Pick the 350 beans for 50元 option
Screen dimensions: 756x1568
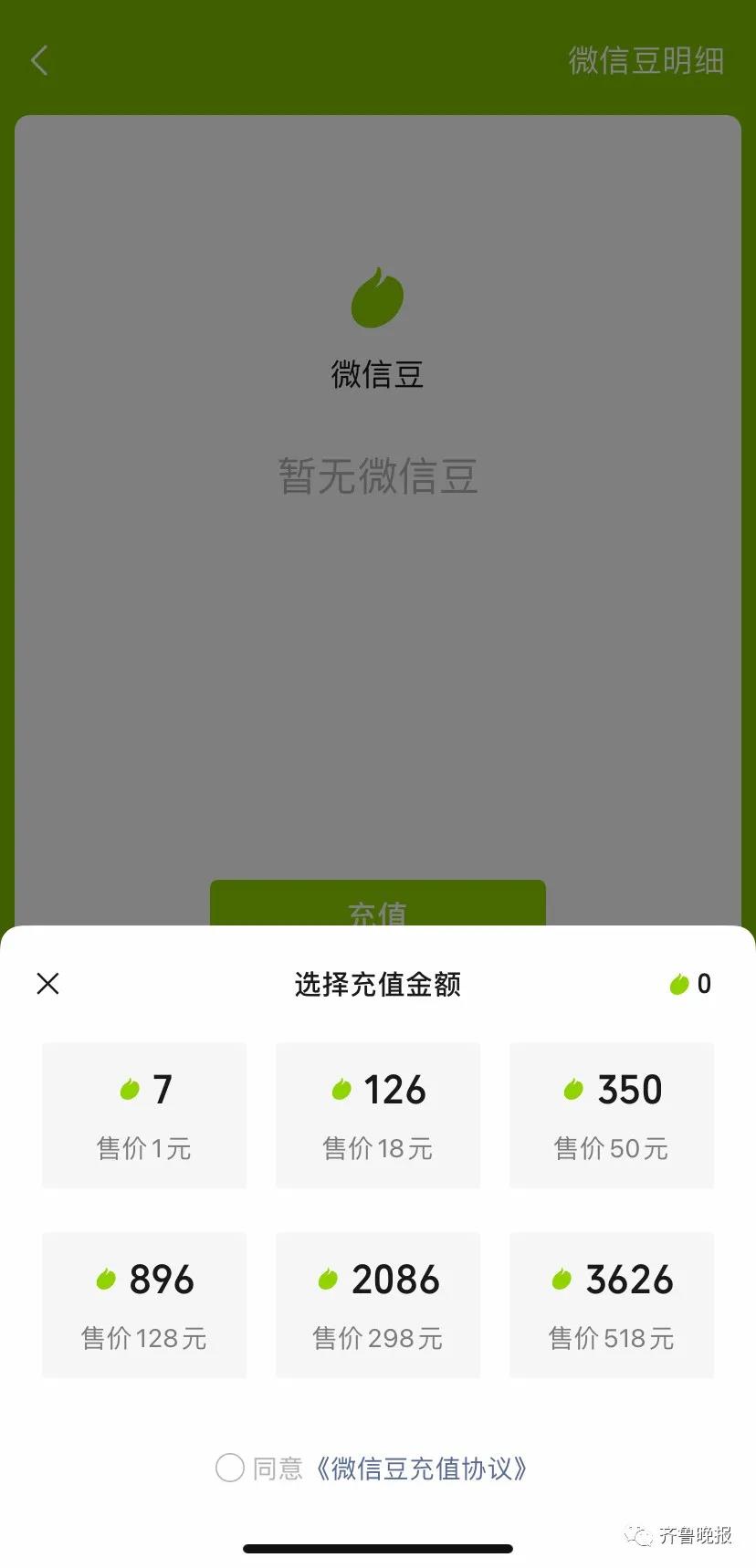pyautogui.click(x=612, y=1115)
